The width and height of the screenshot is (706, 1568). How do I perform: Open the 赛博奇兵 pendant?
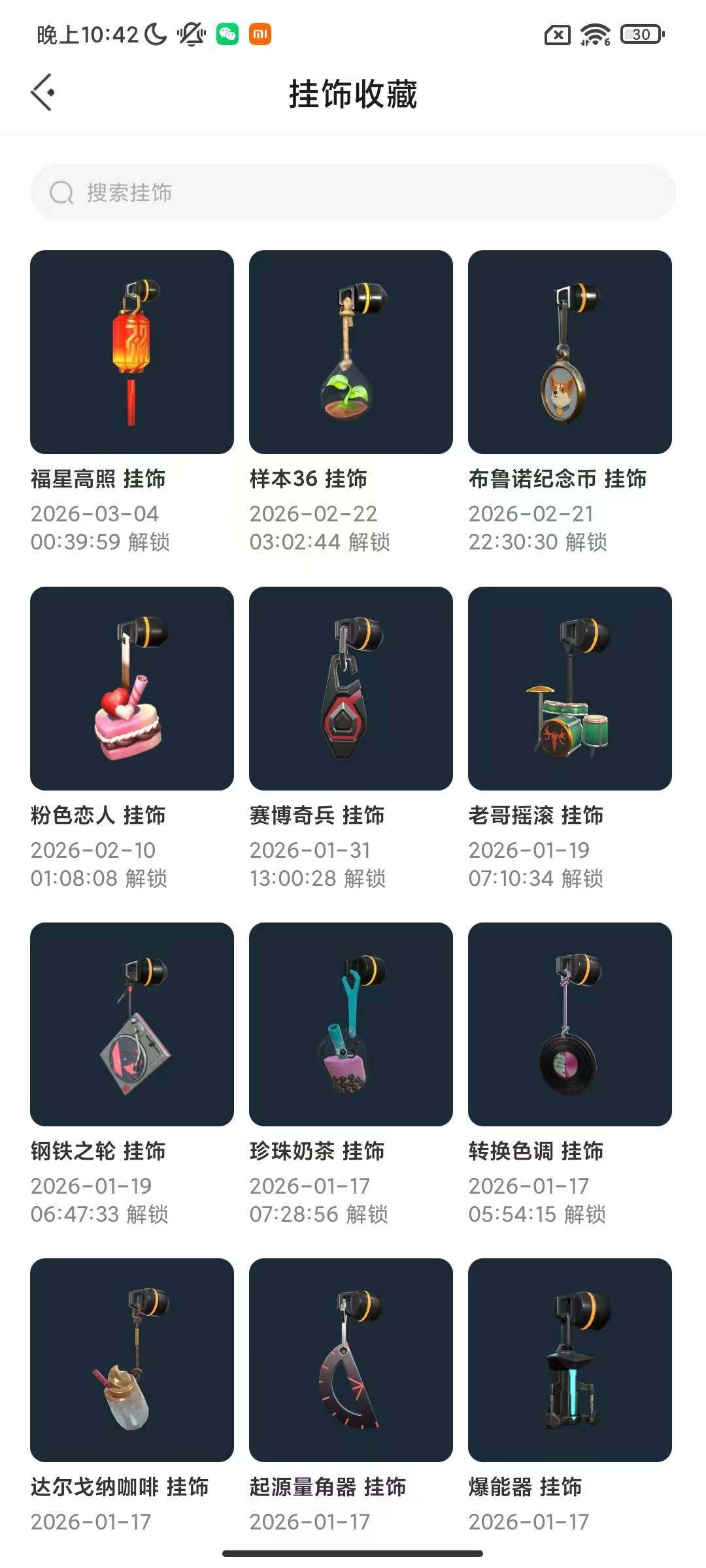click(x=351, y=686)
